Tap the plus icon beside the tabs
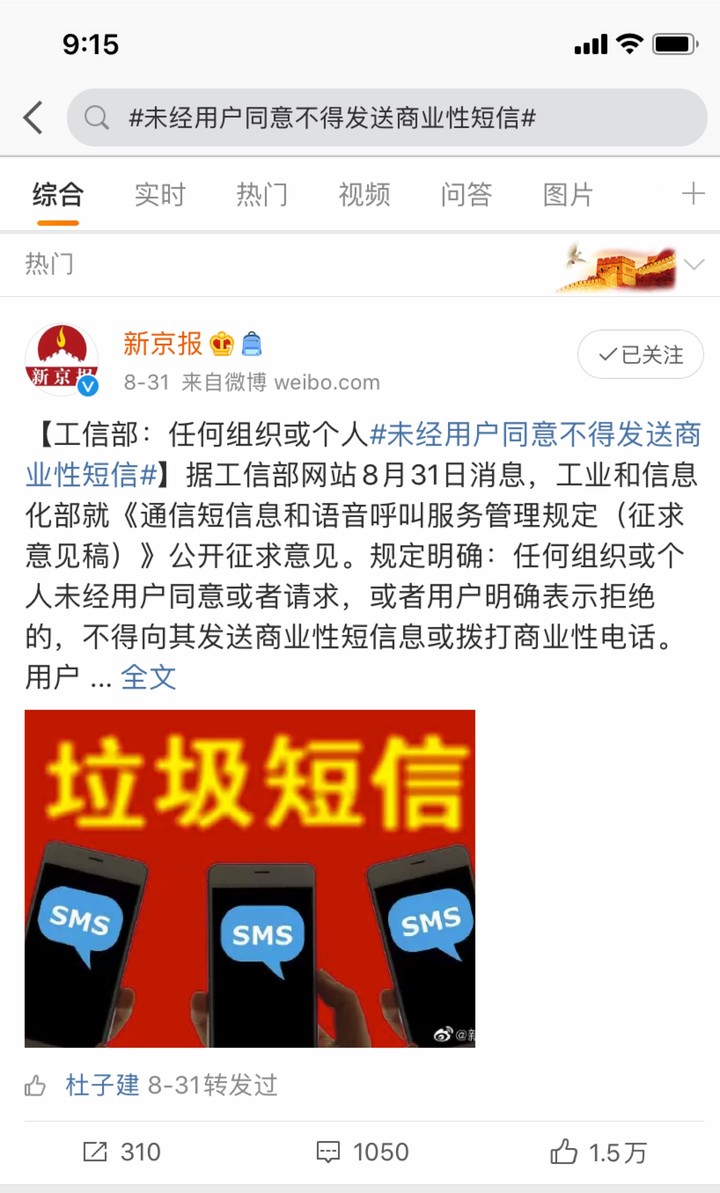Image resolution: width=720 pixels, height=1193 pixels. click(x=693, y=194)
